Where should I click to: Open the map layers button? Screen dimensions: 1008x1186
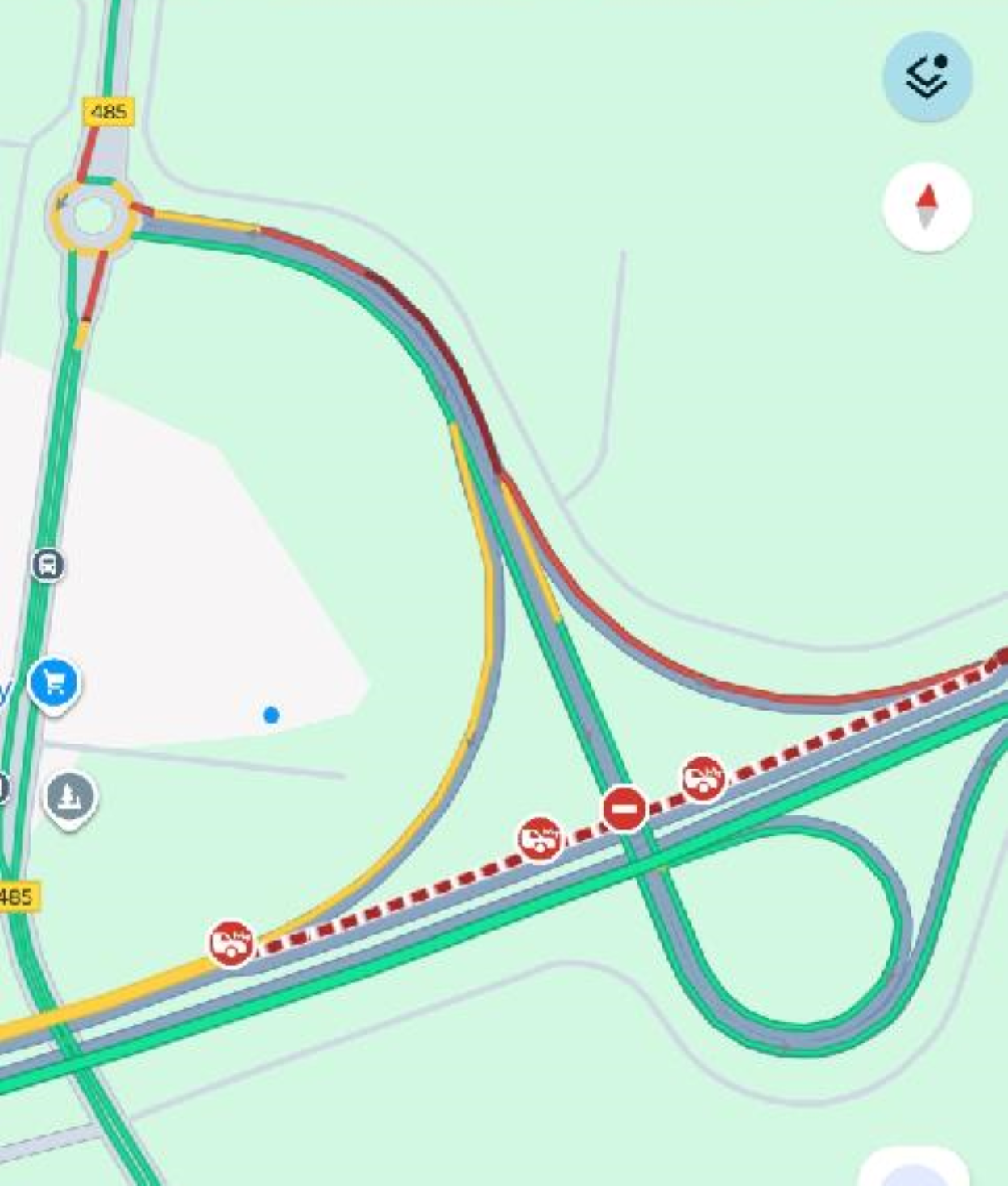point(927,77)
